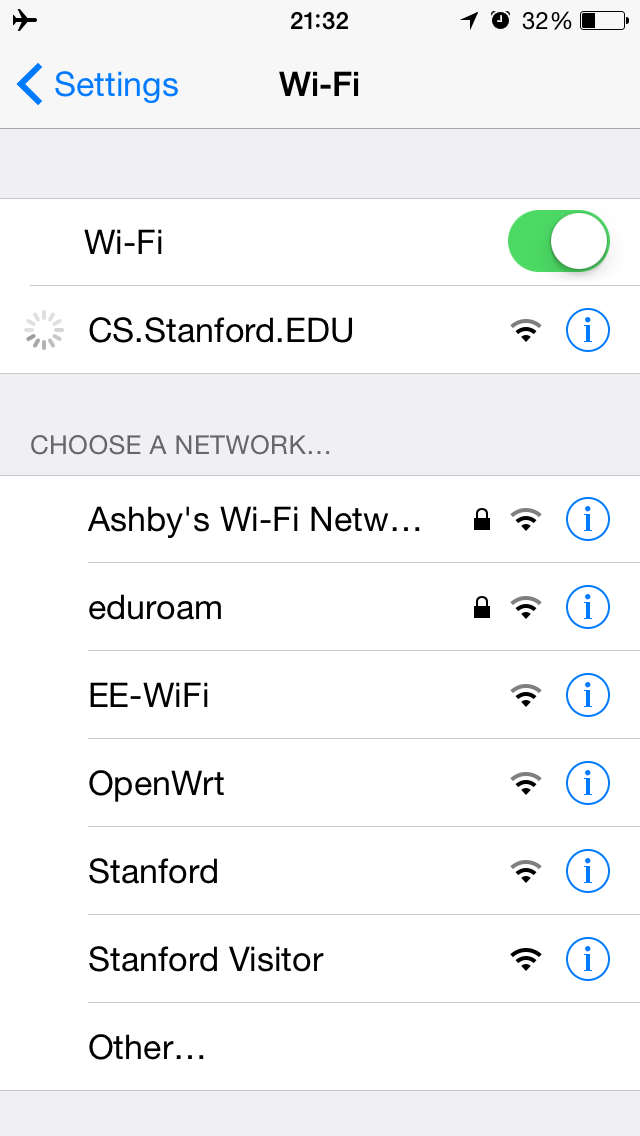Turn off the Wi-Fi switch
The height and width of the screenshot is (1136, 640).
[559, 241]
